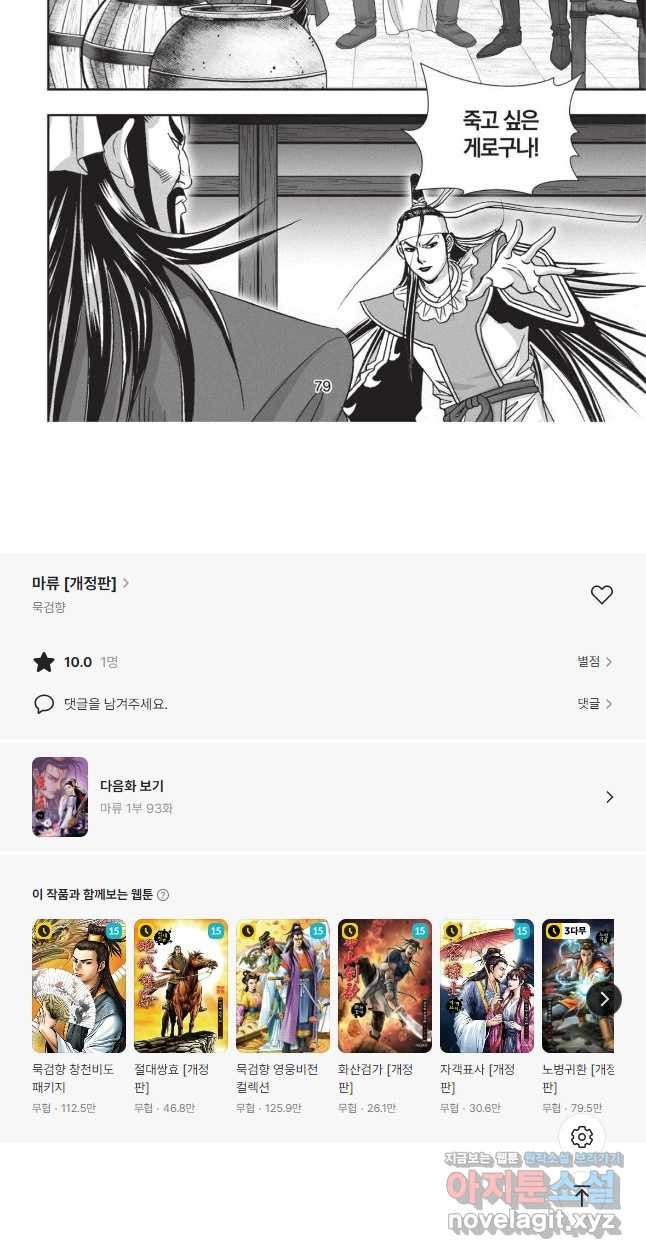Viewport: 646px width, 1259px height.
Task: Open 절대쌍효 [개정판] webtoon
Action: click(x=181, y=1017)
